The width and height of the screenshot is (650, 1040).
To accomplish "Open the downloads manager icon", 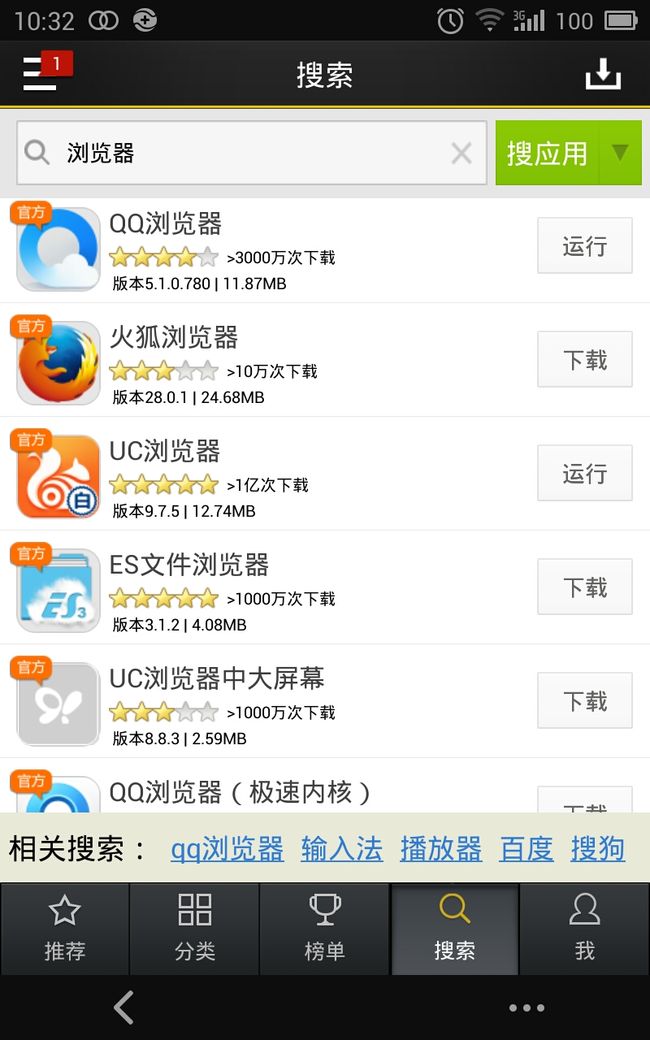I will pos(603,74).
